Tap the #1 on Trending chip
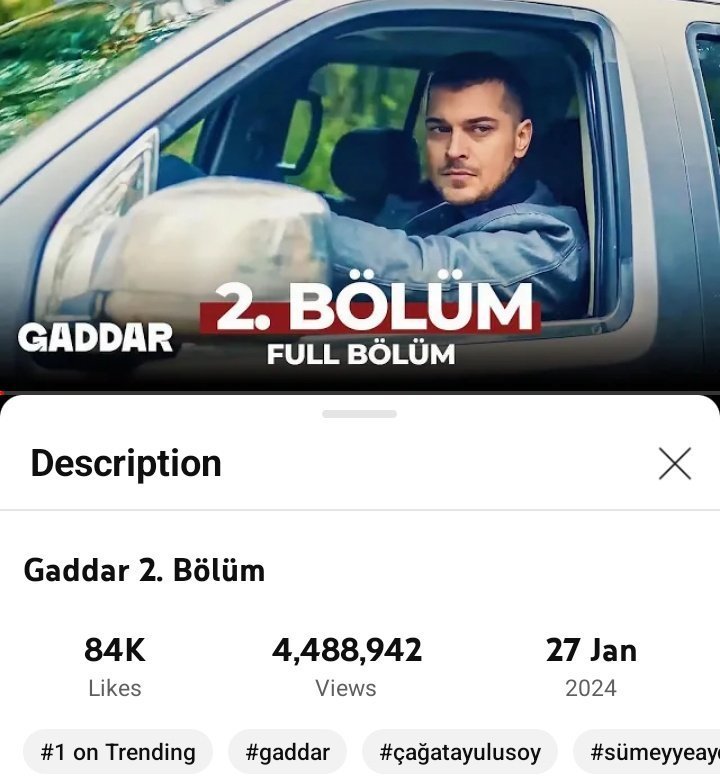Screen dimensions: 720x779 (118, 752)
